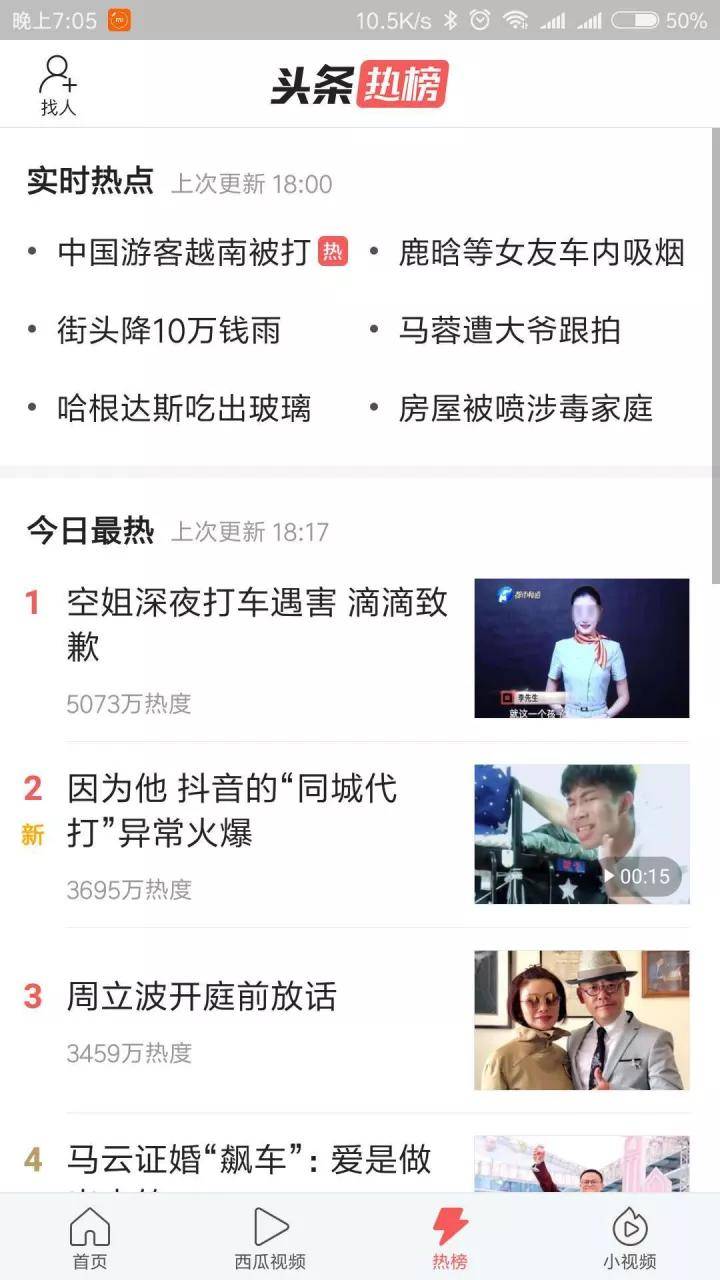The width and height of the screenshot is (720, 1280).
Task: Open hot topic 哈根达斯吃出玻璃
Action: [184, 408]
